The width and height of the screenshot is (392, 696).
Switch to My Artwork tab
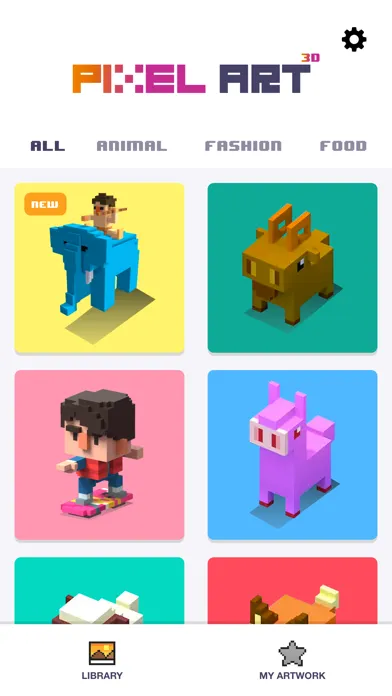(292, 660)
